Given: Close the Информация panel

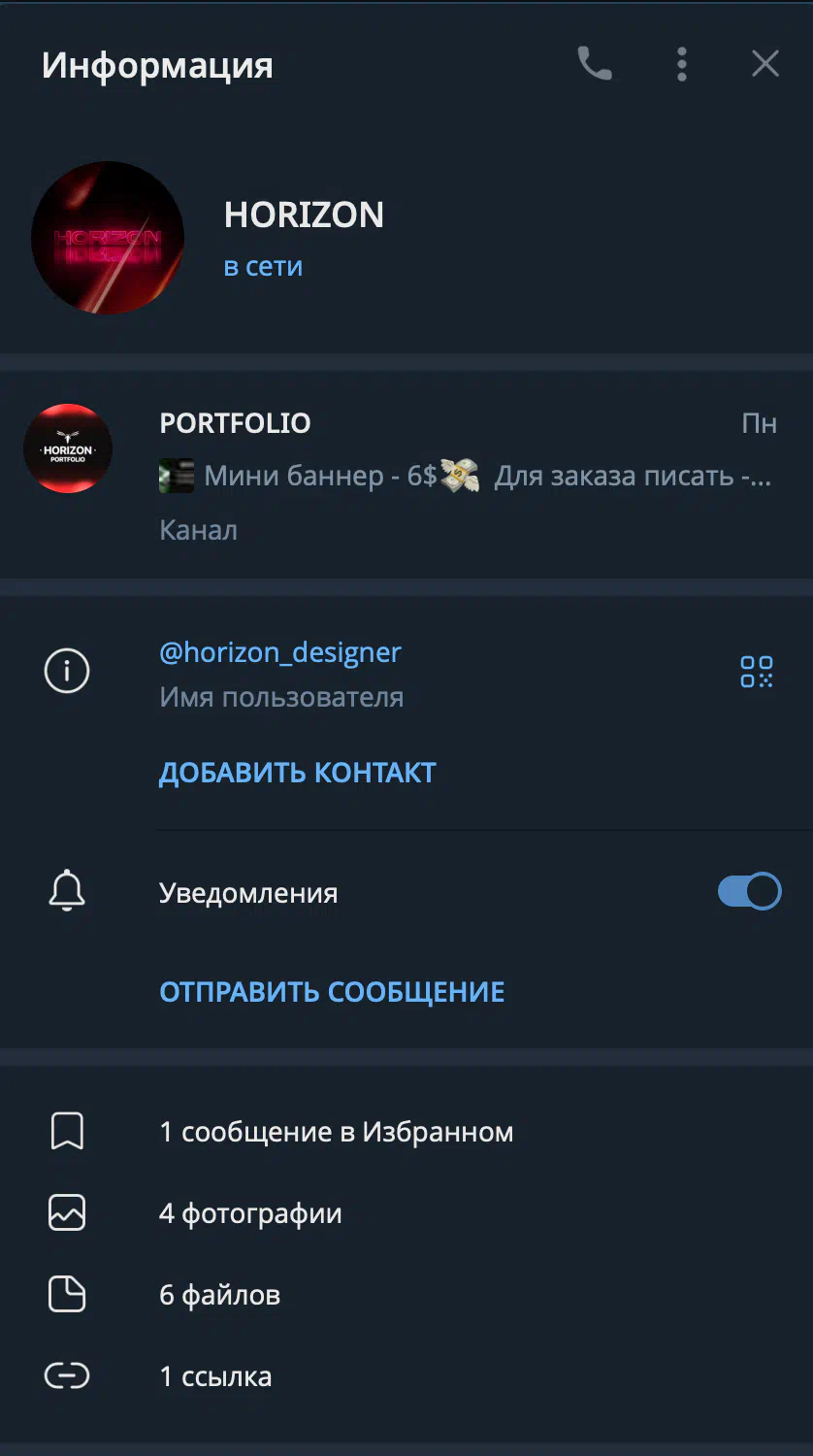Looking at the screenshot, I should coord(765,64).
